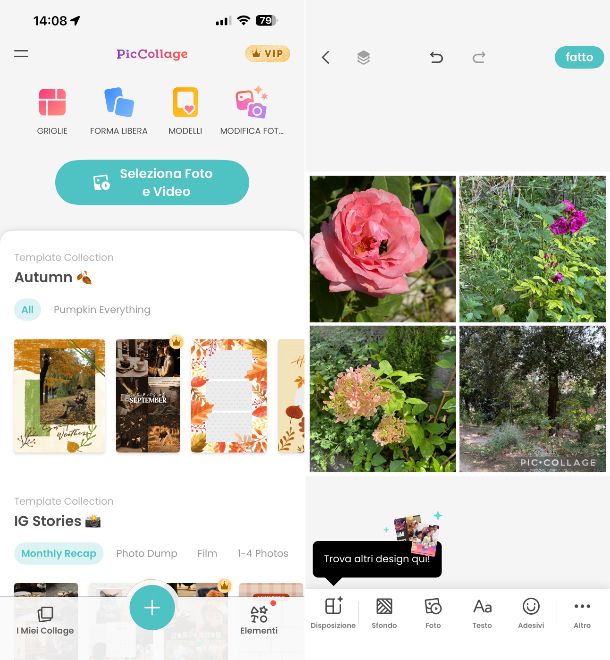Screen dimensions: 610x660
Task: Go to I Miei Collage
Action: coord(45,619)
